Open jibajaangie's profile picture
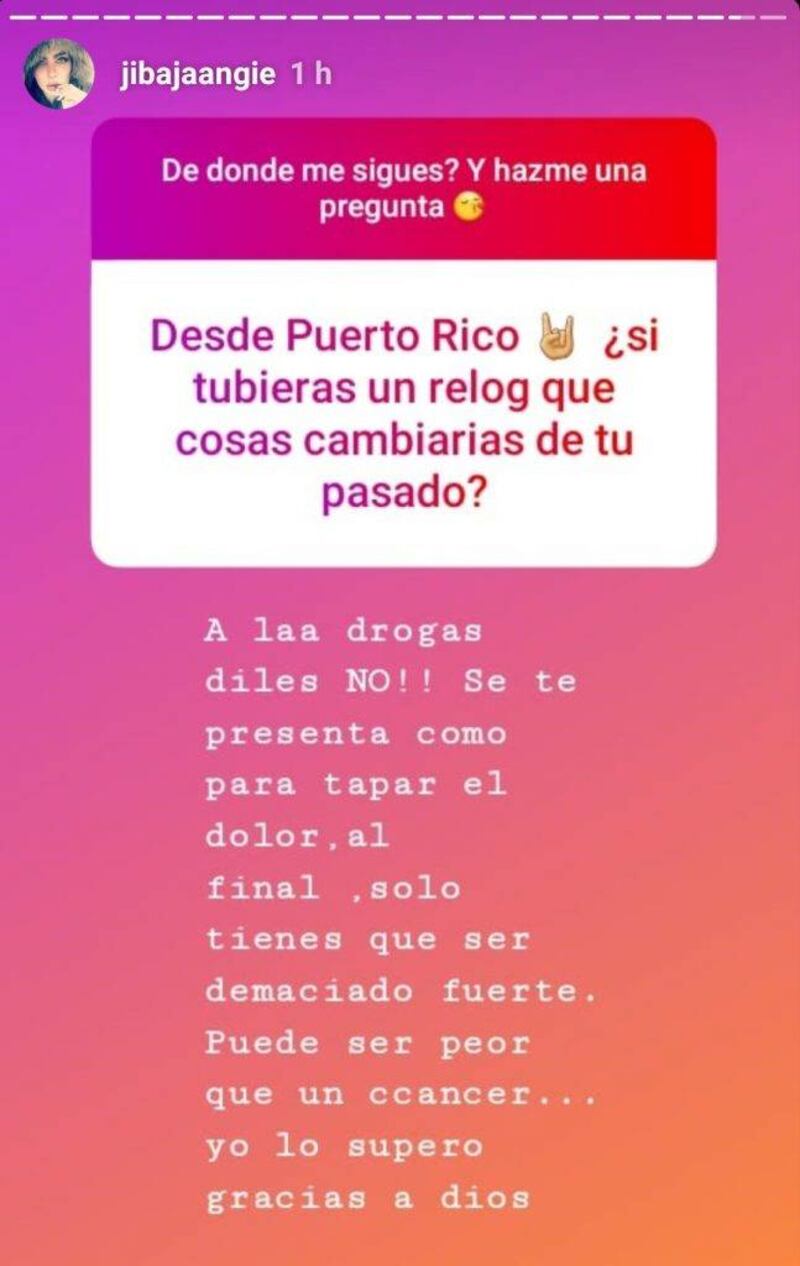Screen dimensions: 800x1266 (59, 75)
